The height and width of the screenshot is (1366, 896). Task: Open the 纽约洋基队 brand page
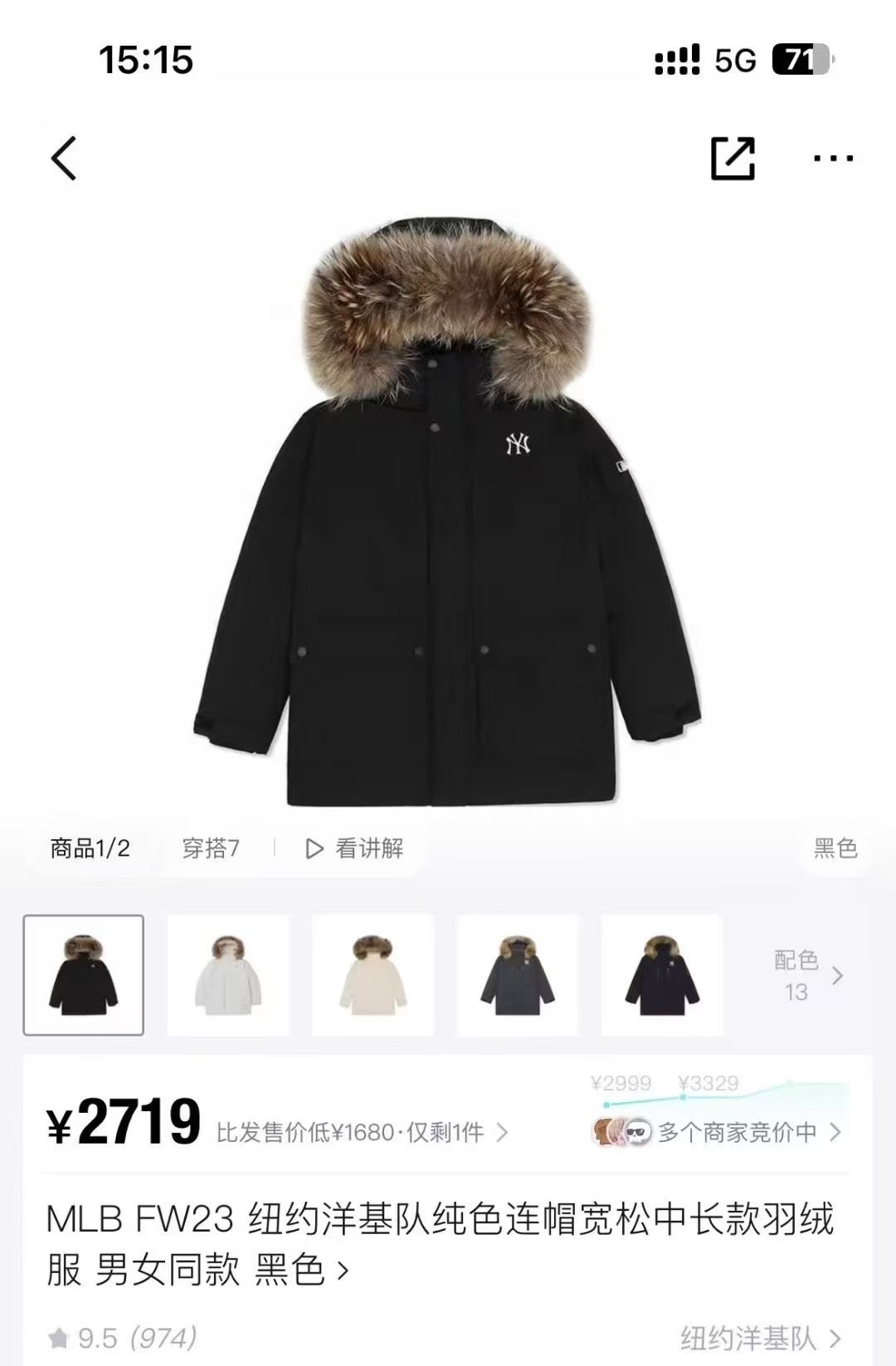click(760, 1338)
